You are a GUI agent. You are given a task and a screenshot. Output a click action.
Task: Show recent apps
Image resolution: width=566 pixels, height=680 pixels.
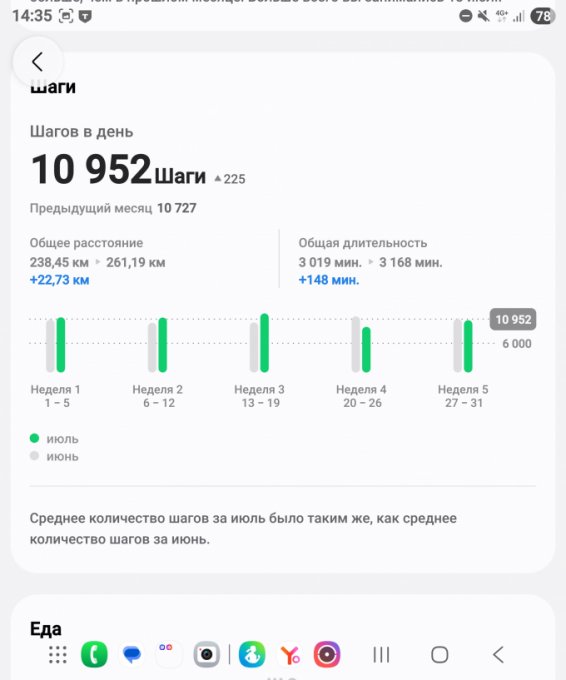(381, 654)
